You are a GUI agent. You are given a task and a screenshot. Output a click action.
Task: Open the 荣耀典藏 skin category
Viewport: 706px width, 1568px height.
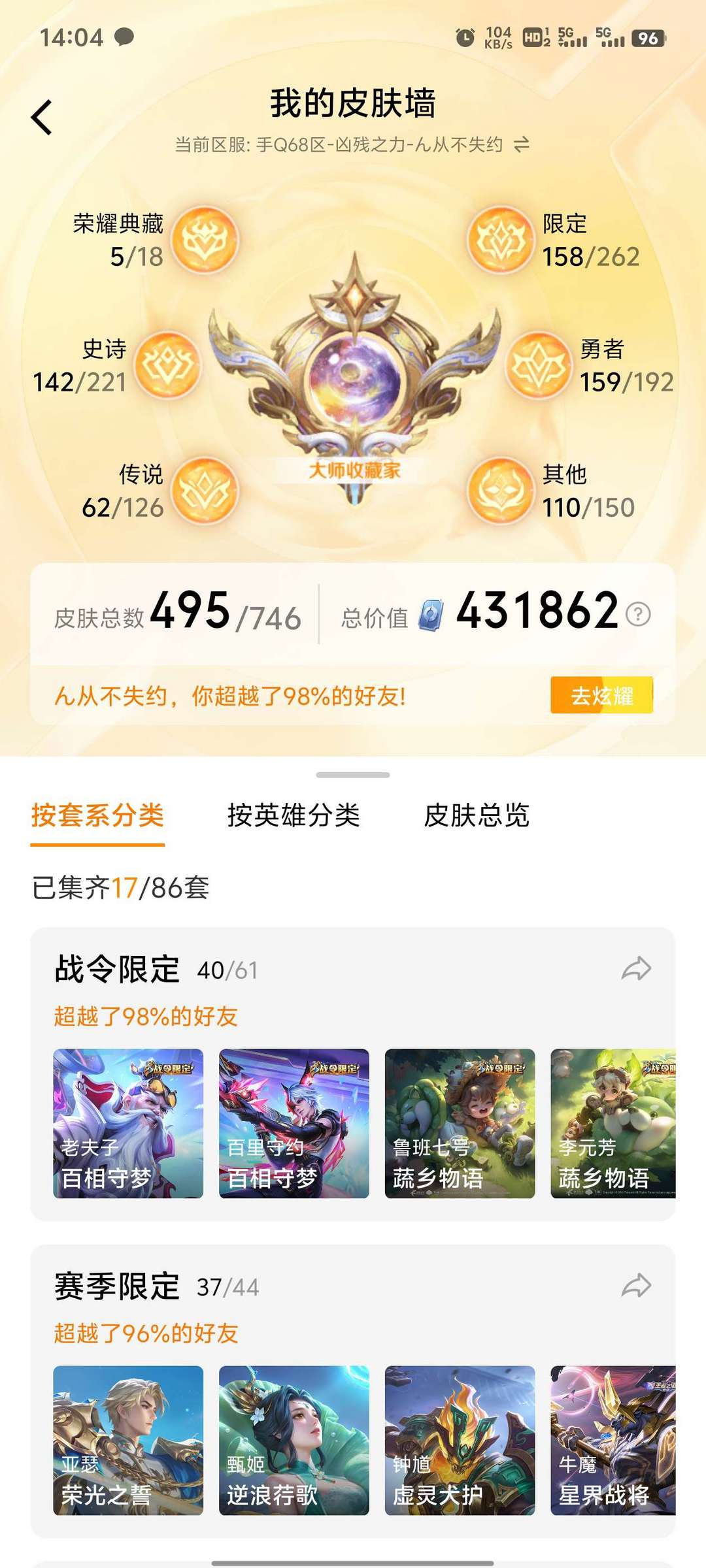click(x=205, y=240)
